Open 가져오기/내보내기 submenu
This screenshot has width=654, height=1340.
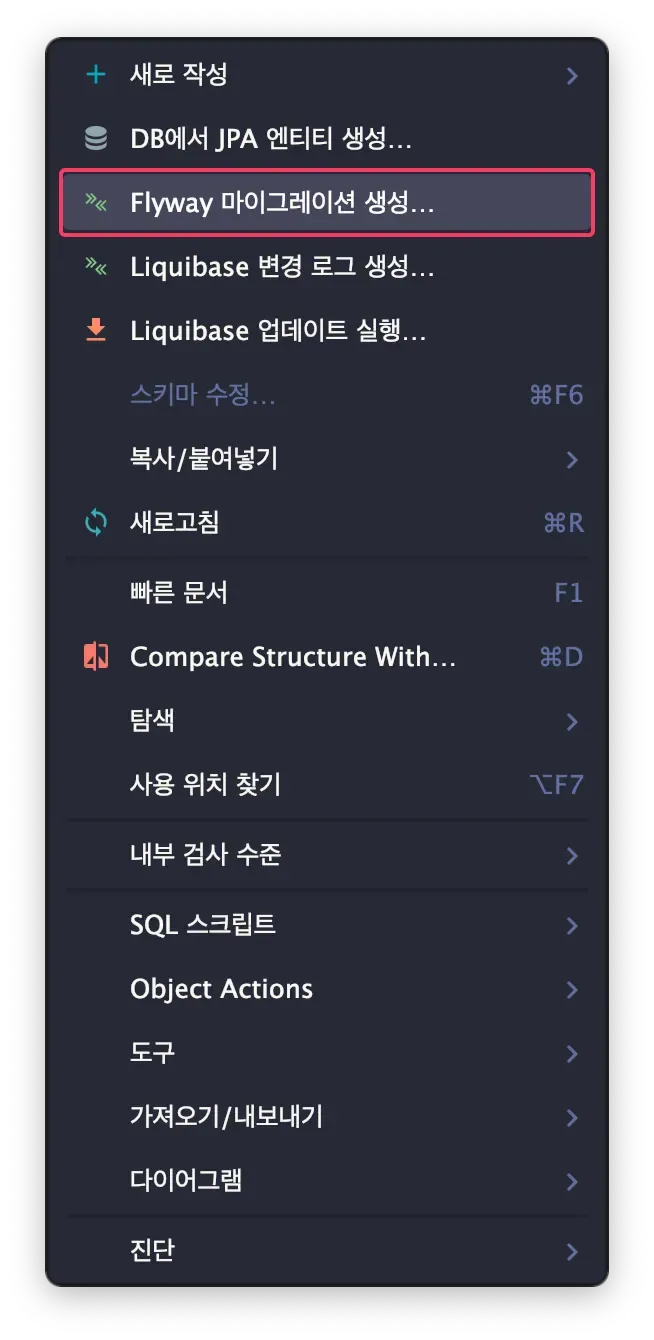click(x=226, y=1117)
